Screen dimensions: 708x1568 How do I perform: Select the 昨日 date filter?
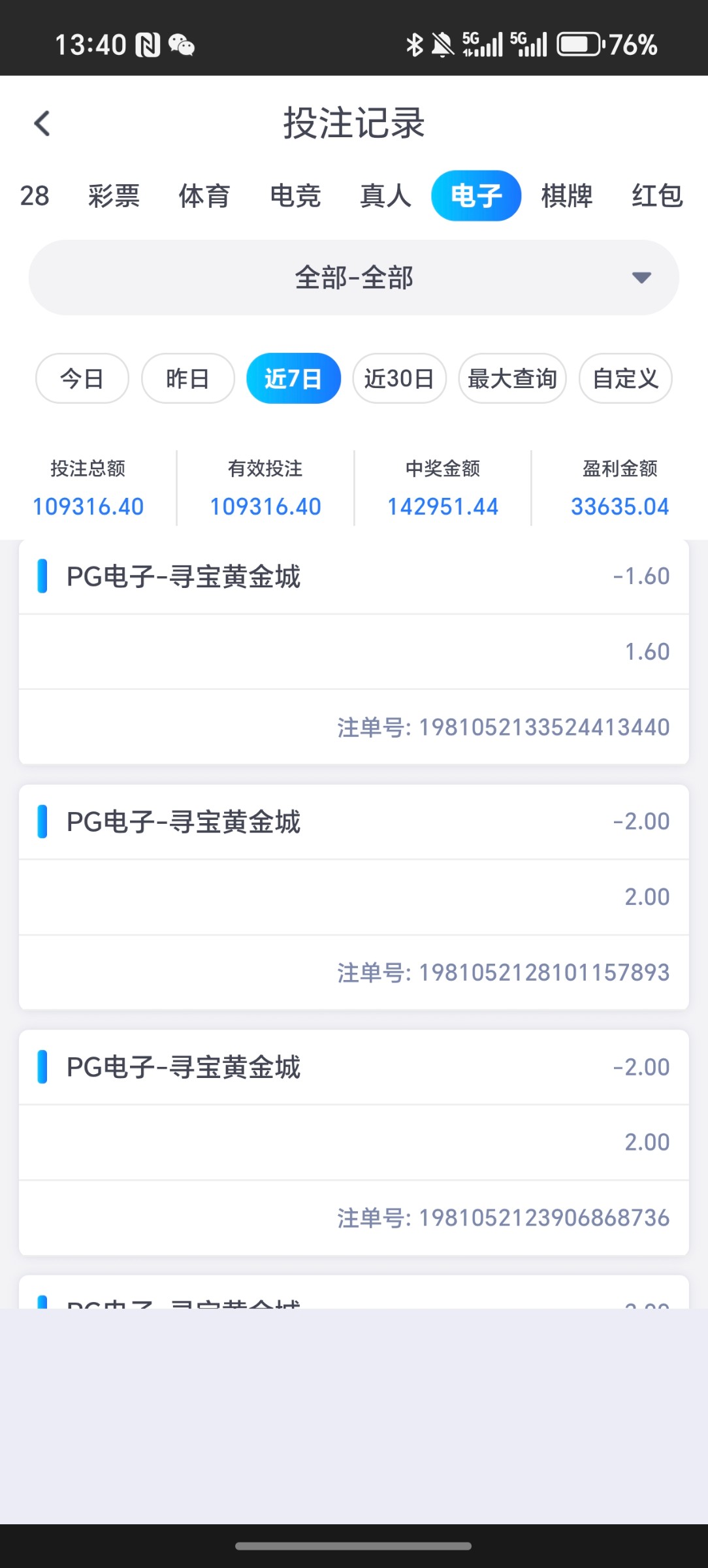click(x=187, y=379)
